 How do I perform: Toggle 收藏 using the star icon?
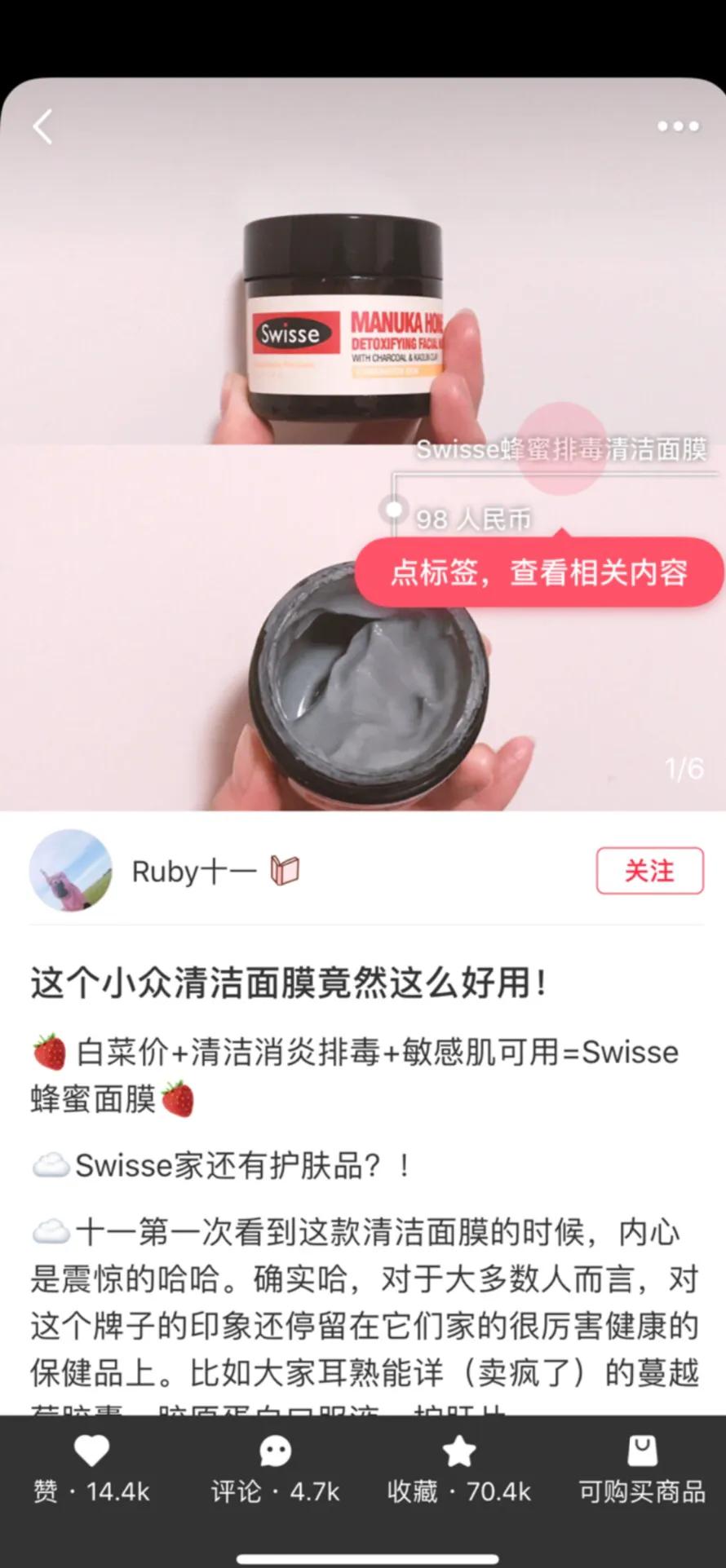(458, 1451)
